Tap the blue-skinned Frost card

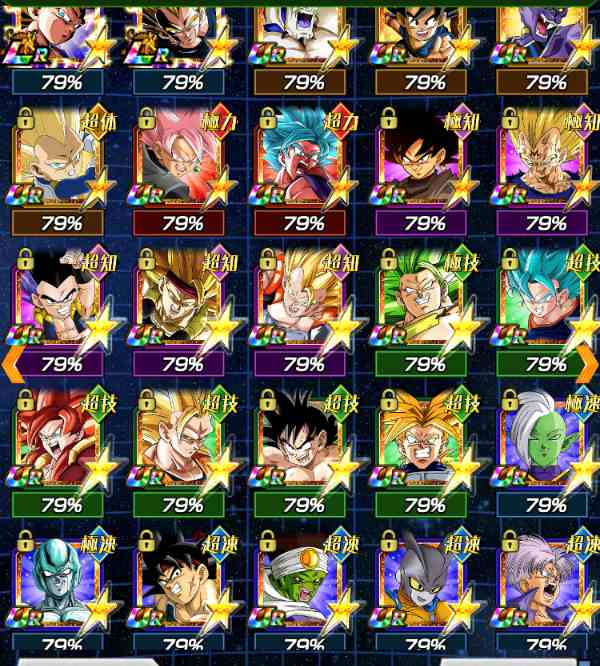(60, 585)
